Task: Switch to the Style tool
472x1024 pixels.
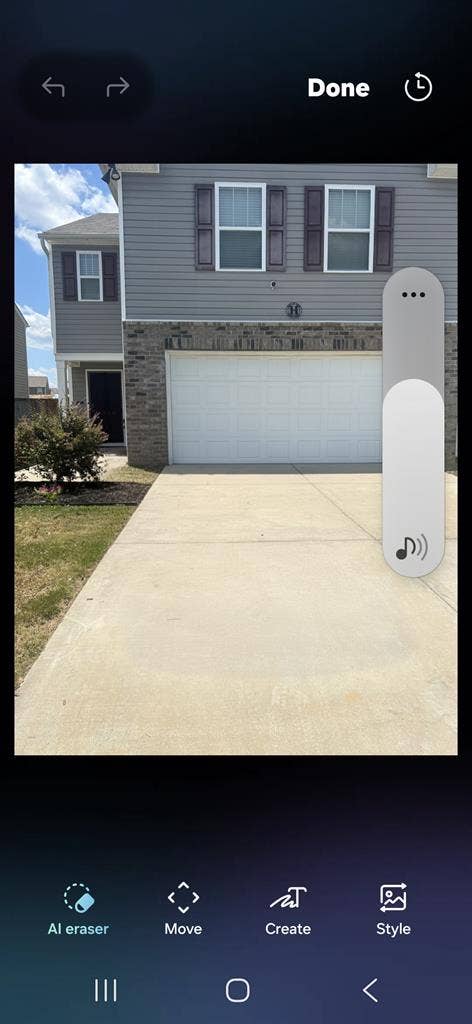Action: (x=393, y=908)
